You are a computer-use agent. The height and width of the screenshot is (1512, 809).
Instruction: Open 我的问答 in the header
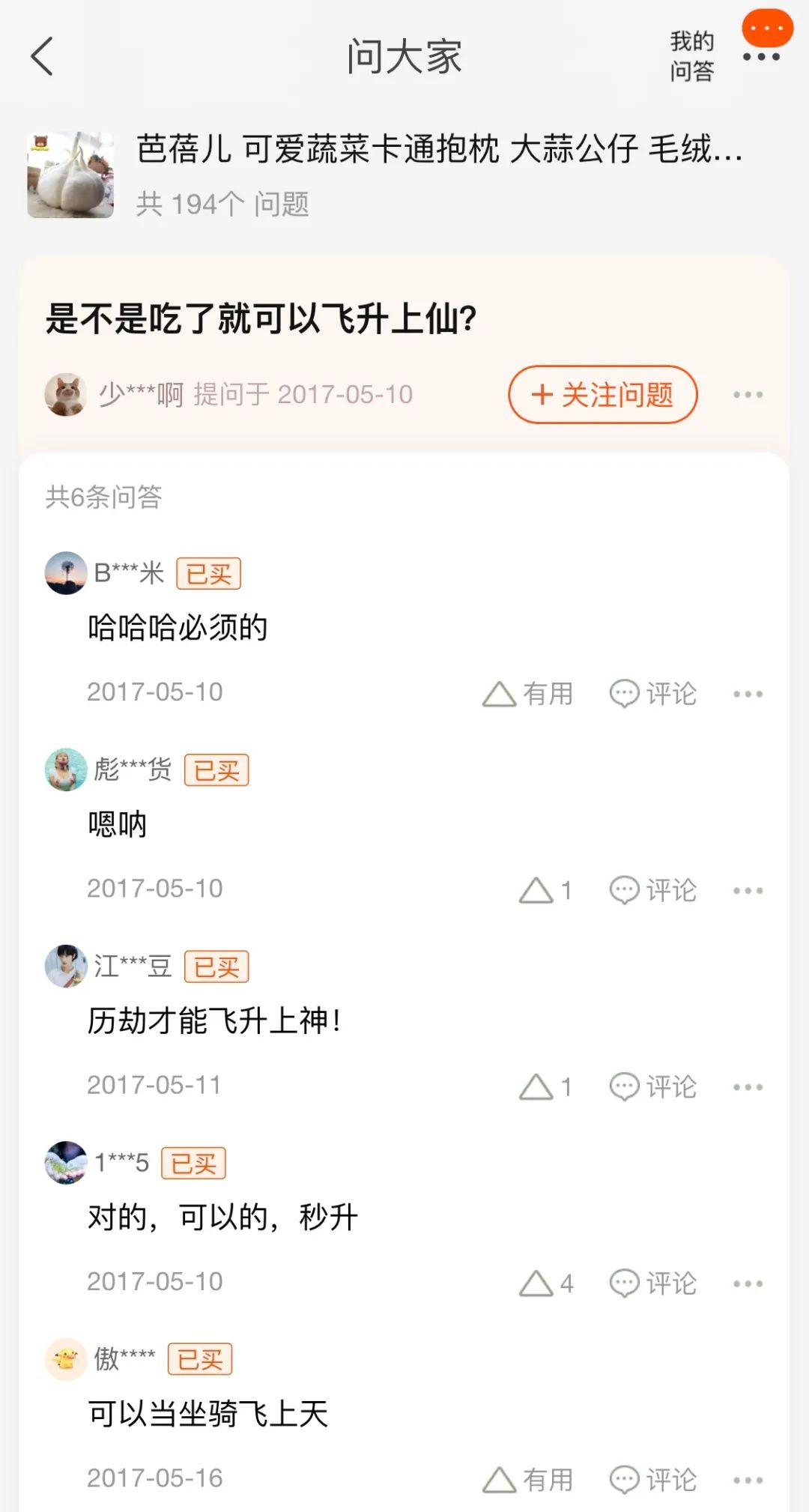click(691, 56)
